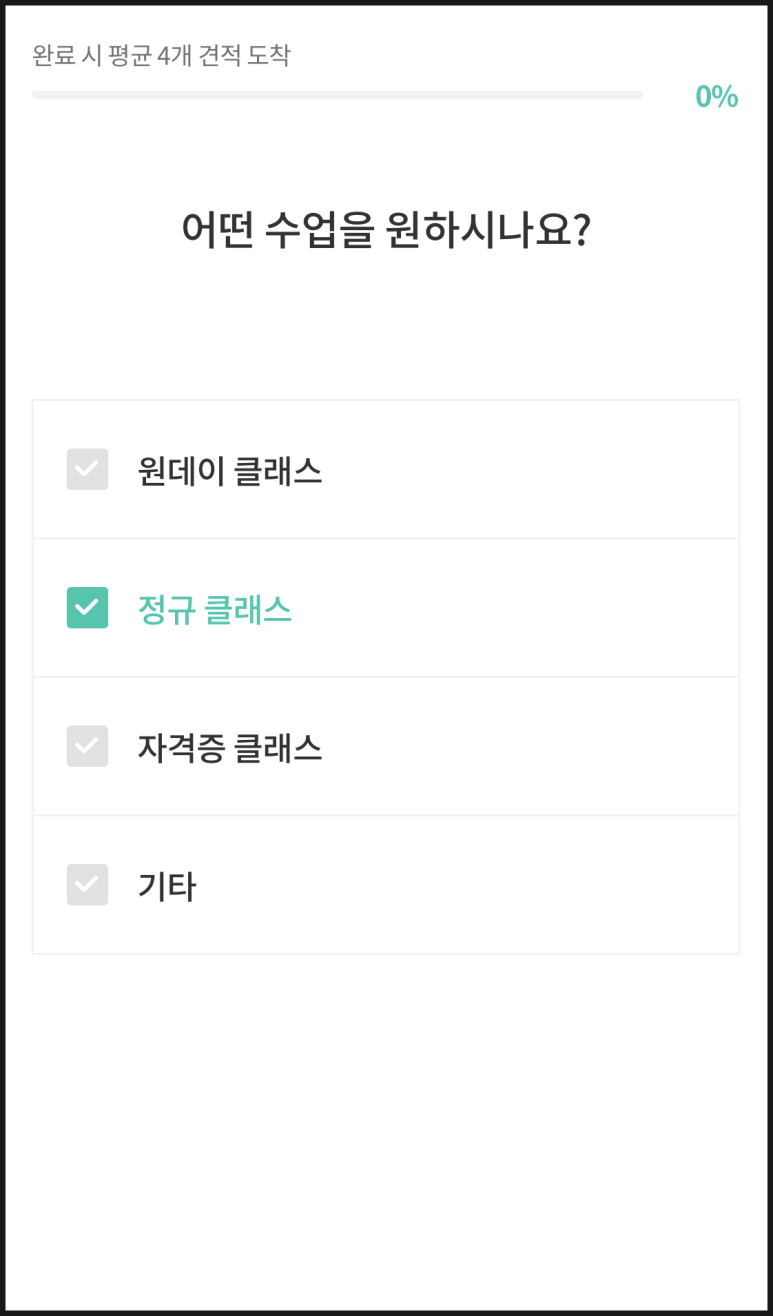Click the 자격증 클래스 label text
The image size is (773, 1316).
click(x=230, y=748)
